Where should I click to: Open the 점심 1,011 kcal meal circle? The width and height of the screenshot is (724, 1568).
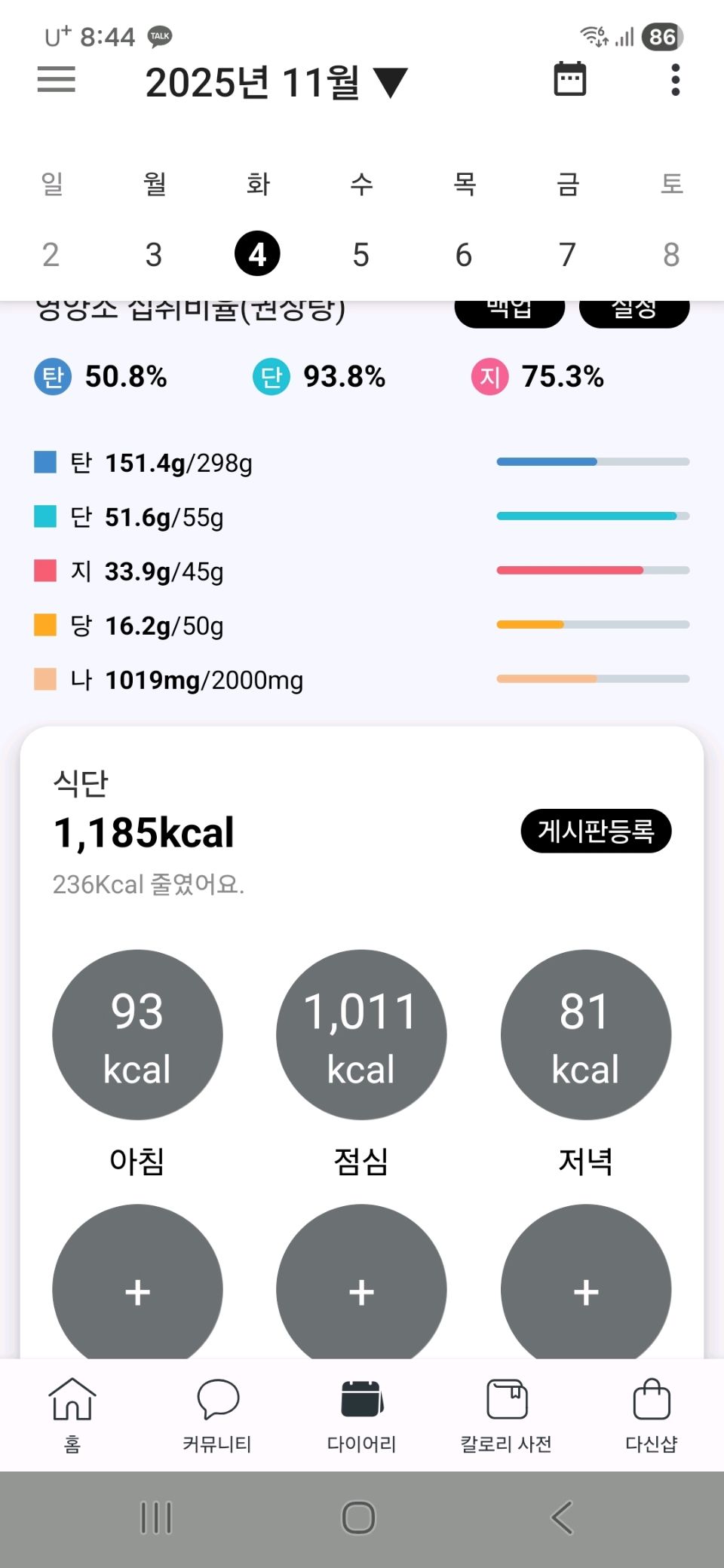(361, 1034)
